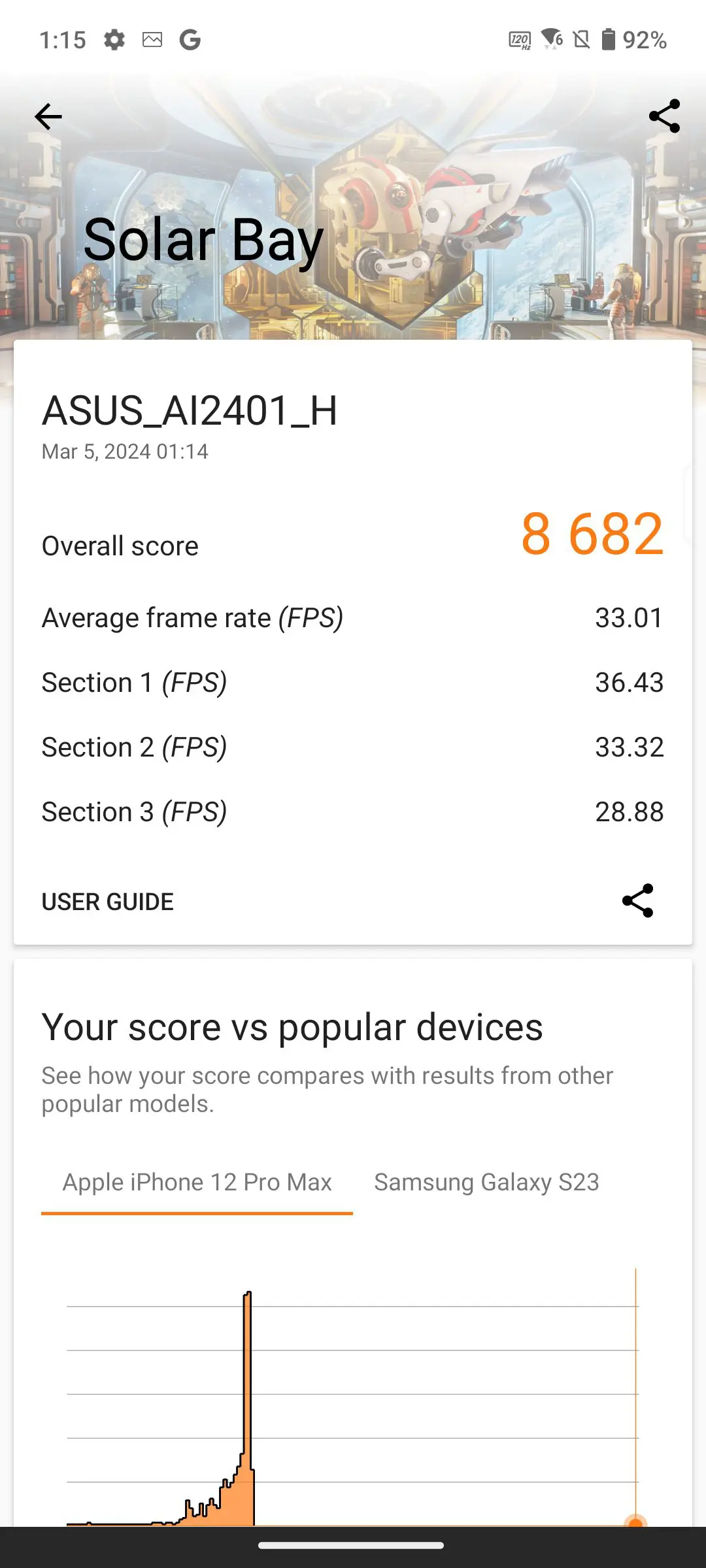Go back using the top-left arrow

pos(48,117)
